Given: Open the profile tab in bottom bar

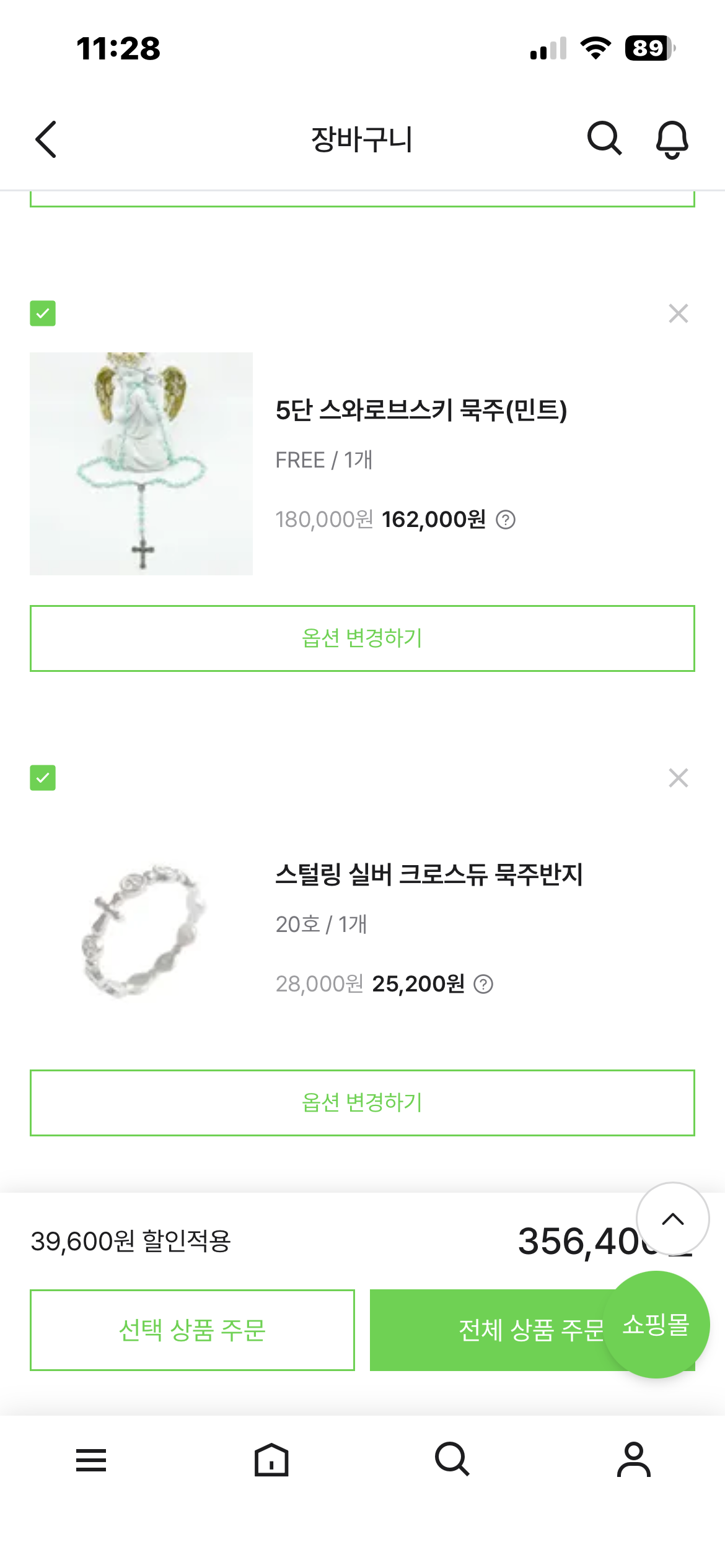Looking at the screenshot, I should click(x=634, y=1460).
